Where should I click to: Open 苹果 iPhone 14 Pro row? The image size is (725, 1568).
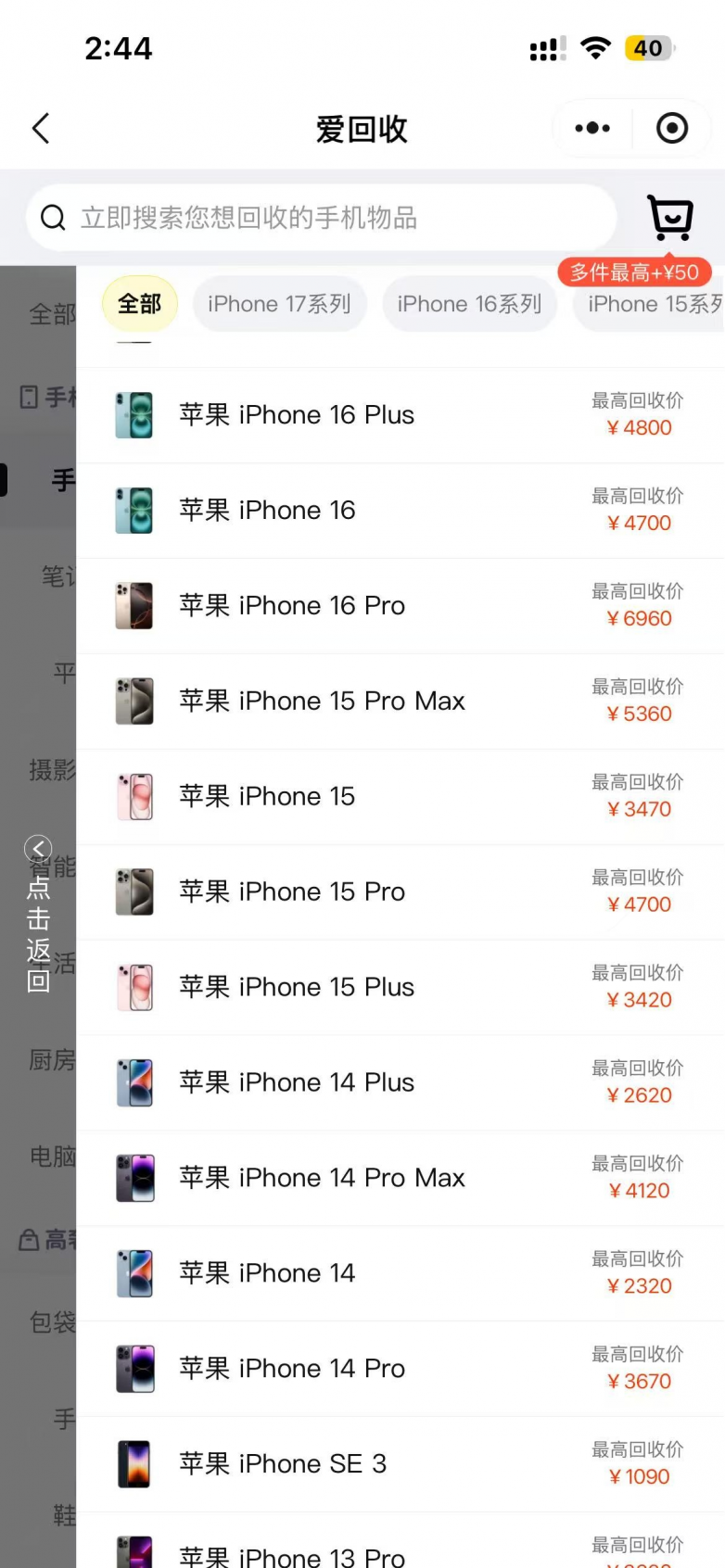pyautogui.click(x=399, y=1370)
